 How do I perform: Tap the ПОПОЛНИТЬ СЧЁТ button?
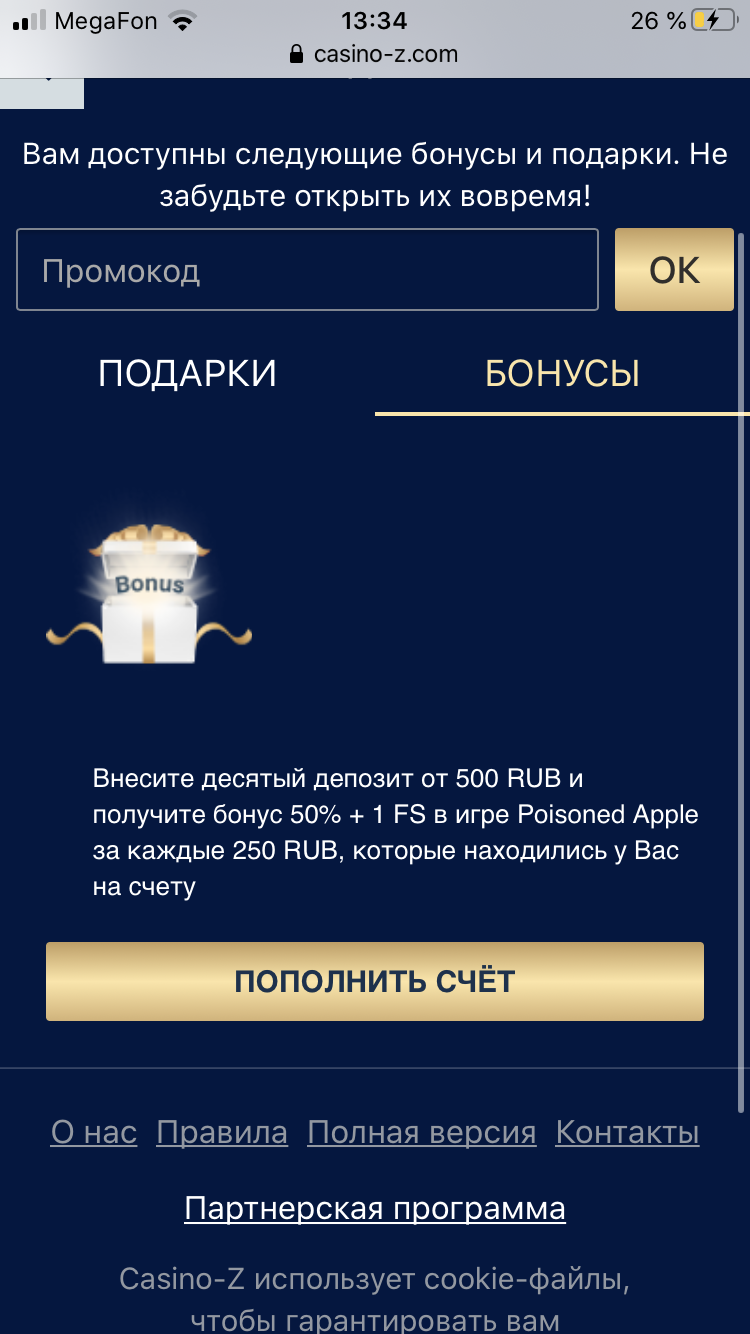[x=375, y=981]
